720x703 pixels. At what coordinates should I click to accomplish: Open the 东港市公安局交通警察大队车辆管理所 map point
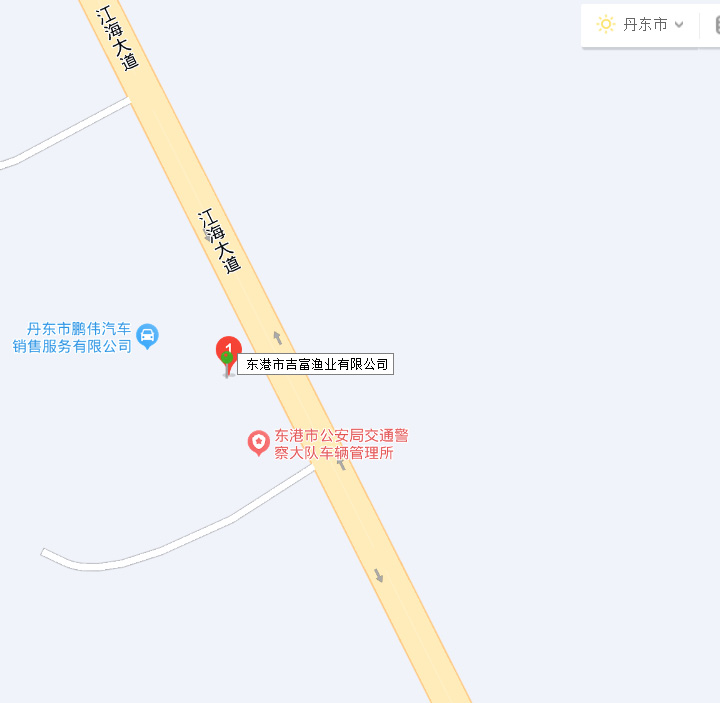click(x=258, y=442)
